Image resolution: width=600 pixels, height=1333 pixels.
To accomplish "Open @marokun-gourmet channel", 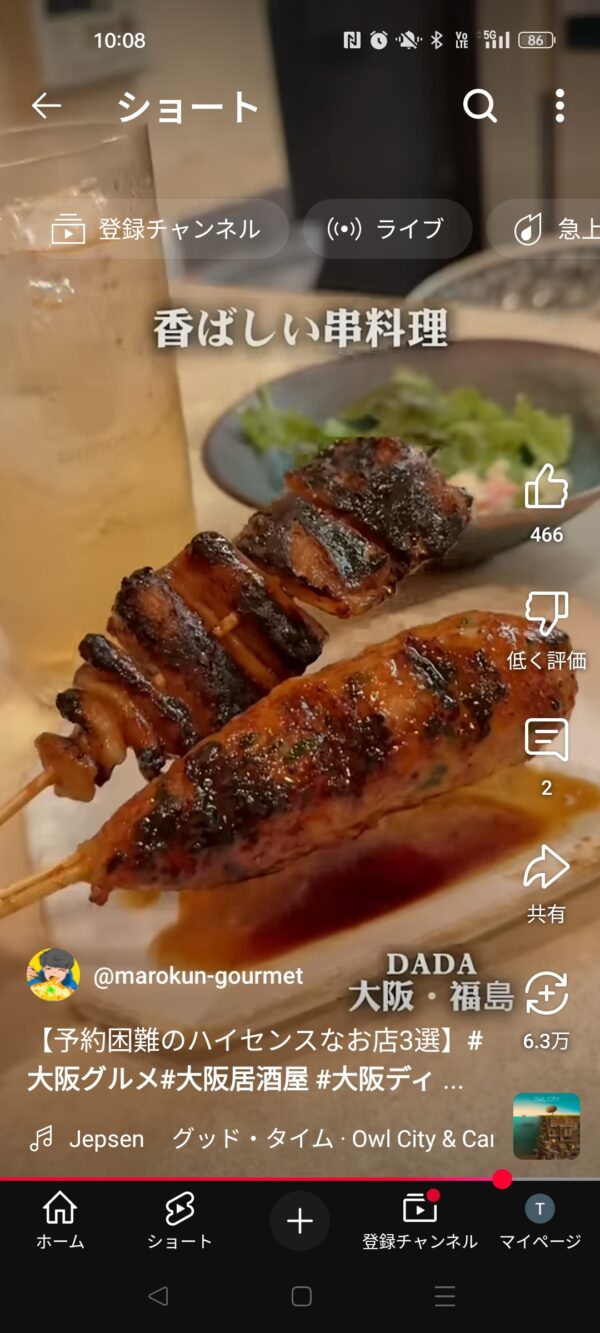I will point(197,976).
